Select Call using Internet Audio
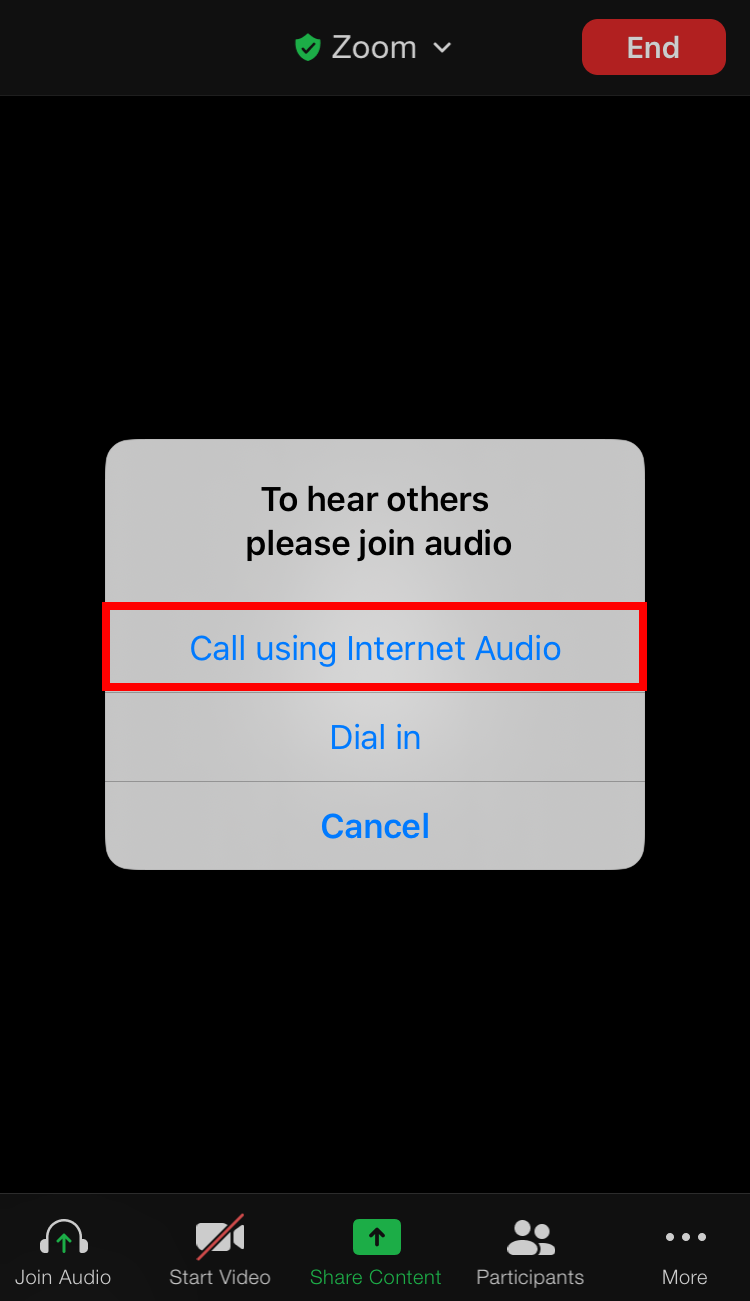Viewport: 750px width, 1301px height. point(375,648)
